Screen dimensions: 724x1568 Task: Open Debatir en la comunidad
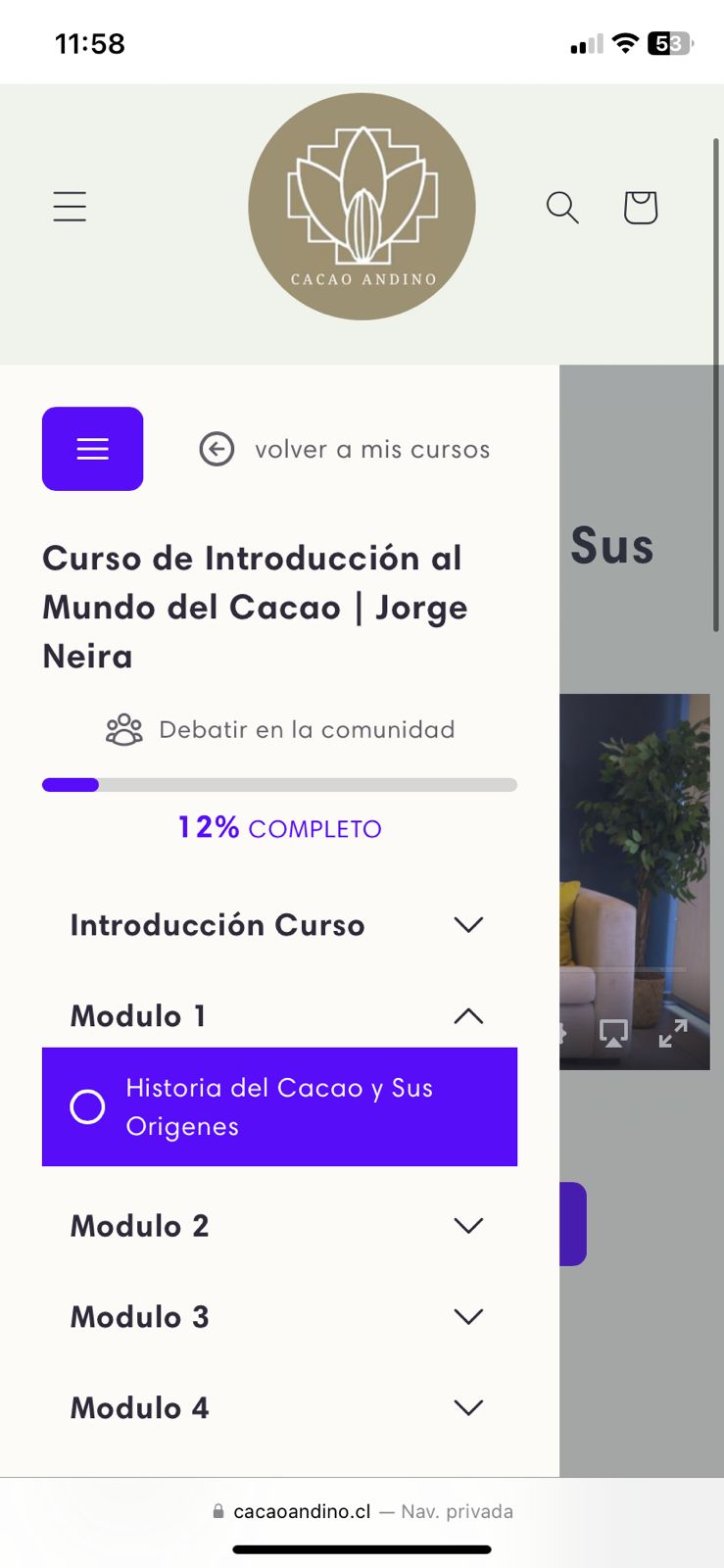280,730
